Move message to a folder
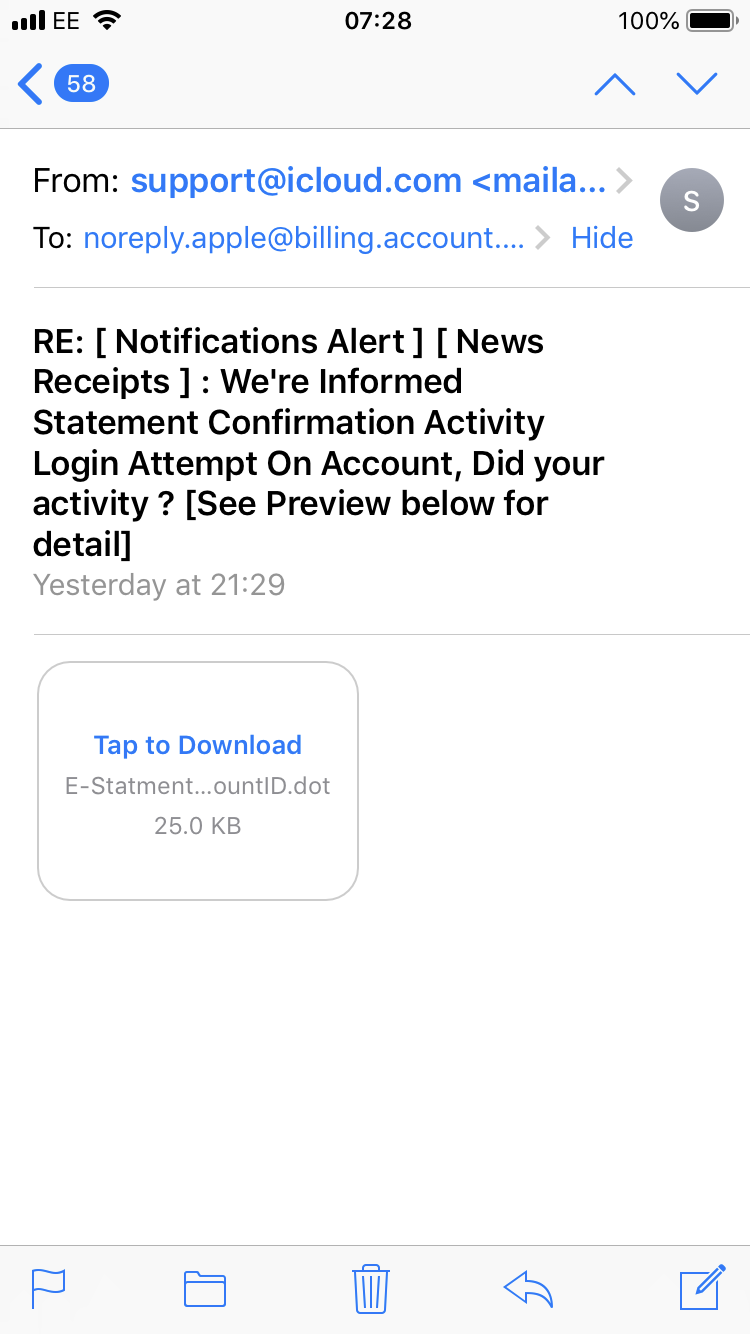The width and height of the screenshot is (750, 1334). click(205, 1288)
